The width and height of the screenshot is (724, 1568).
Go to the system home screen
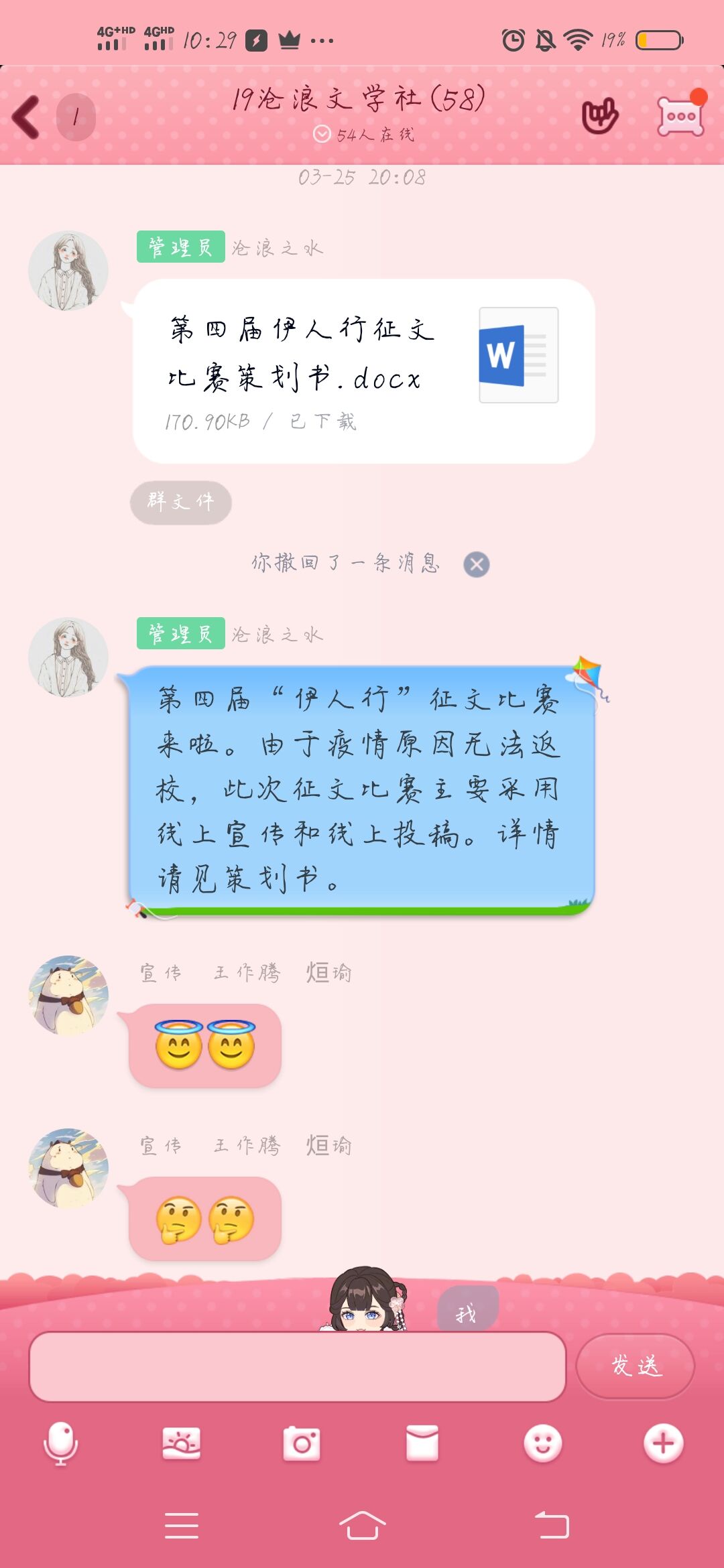[x=362, y=1526]
